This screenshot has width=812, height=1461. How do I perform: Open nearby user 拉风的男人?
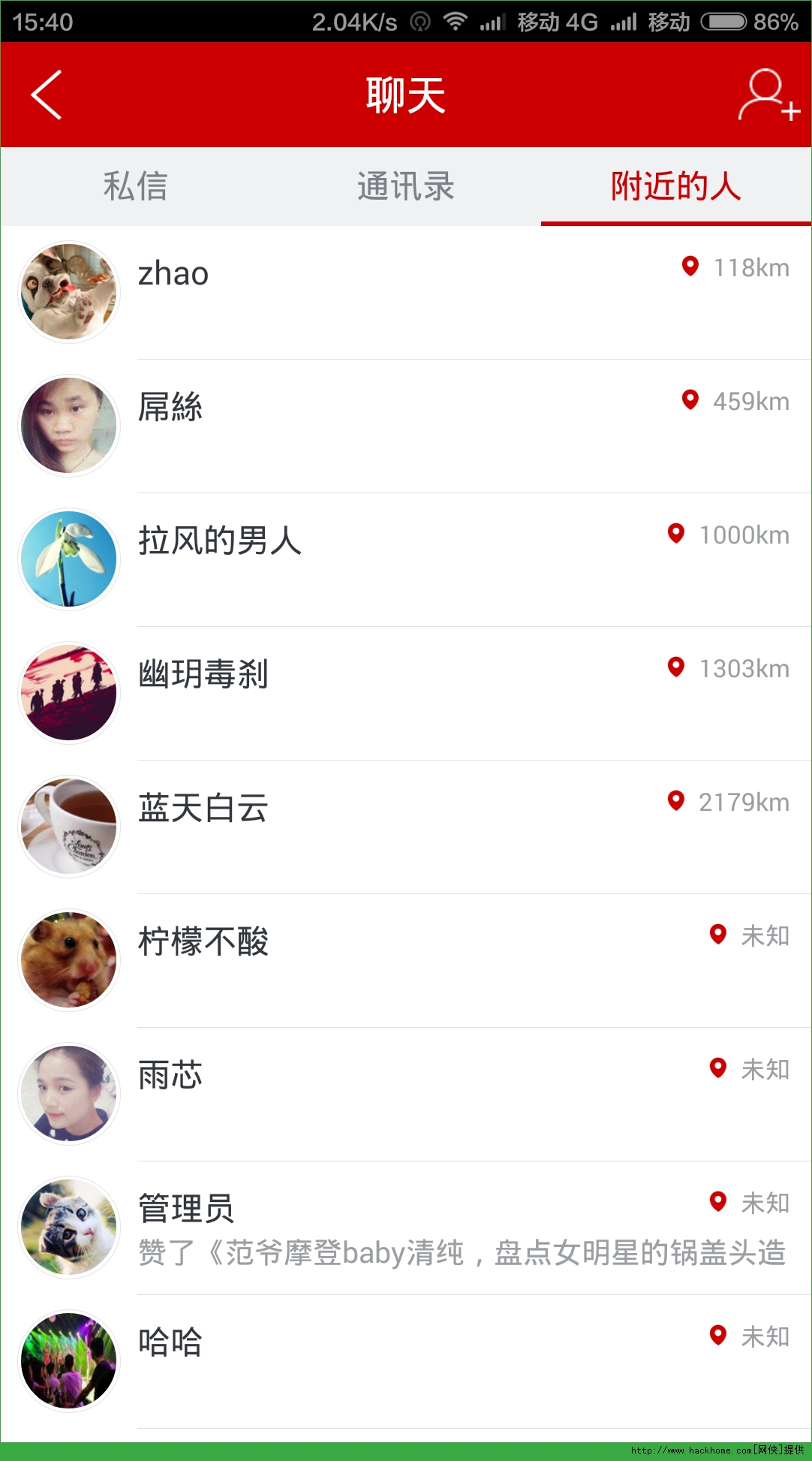click(405, 559)
